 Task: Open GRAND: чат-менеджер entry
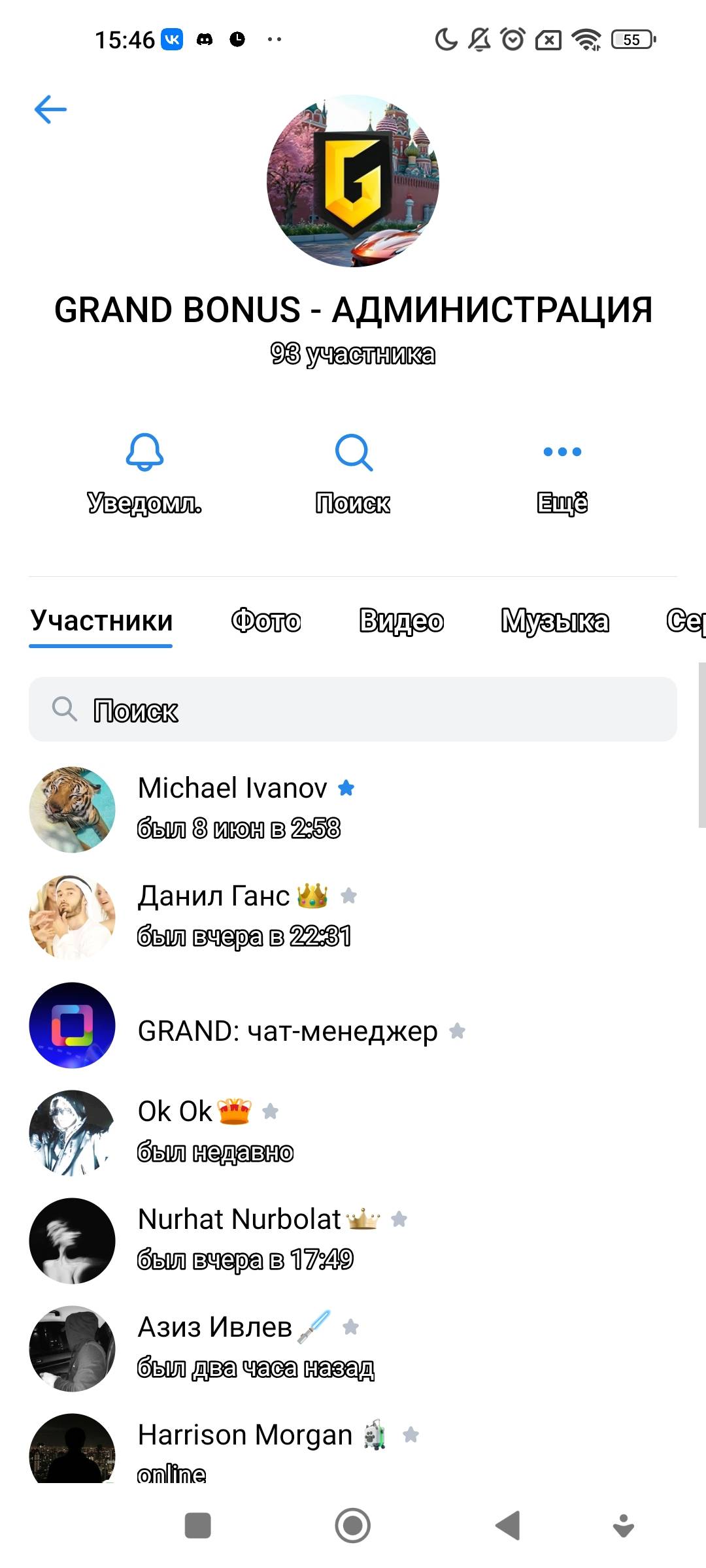353,1025
